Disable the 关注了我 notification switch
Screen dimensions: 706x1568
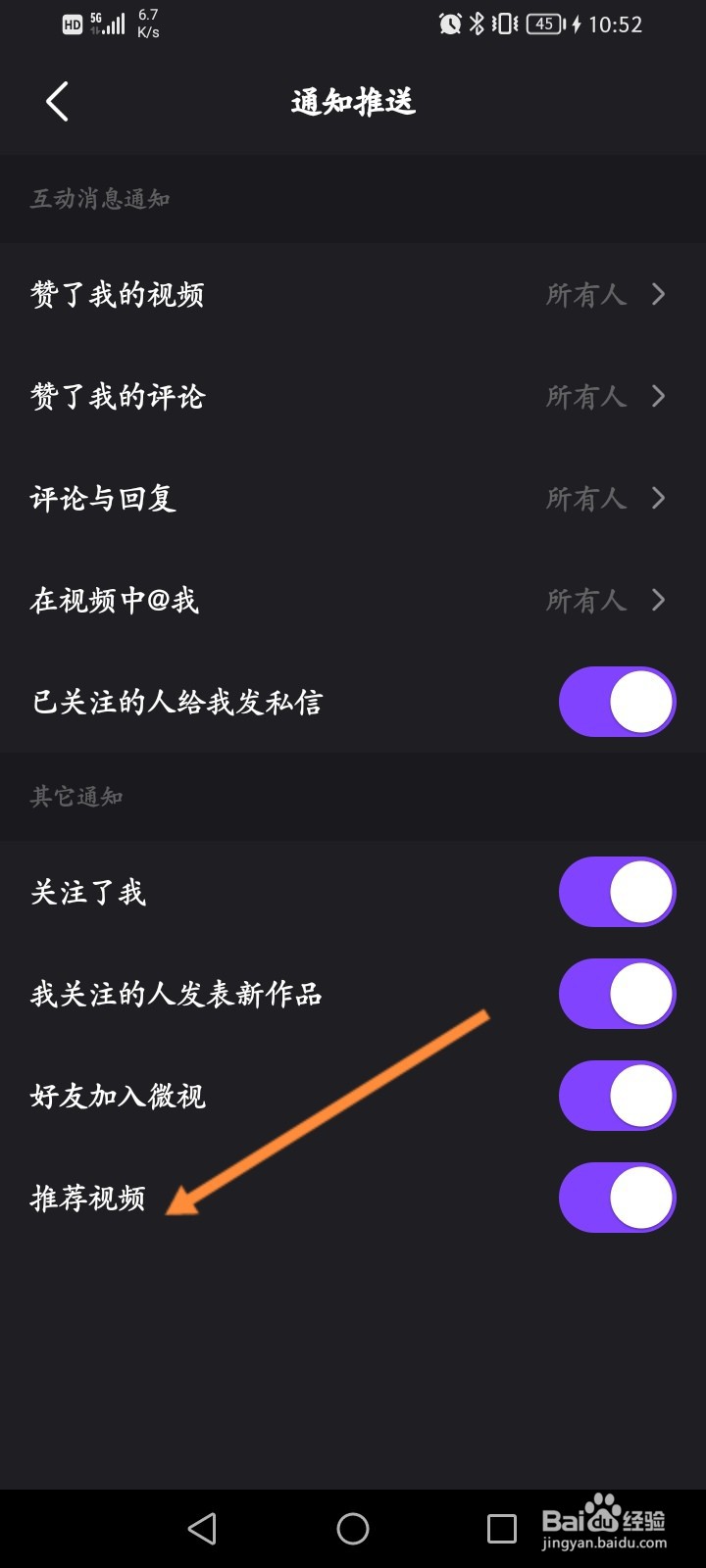[x=617, y=891]
